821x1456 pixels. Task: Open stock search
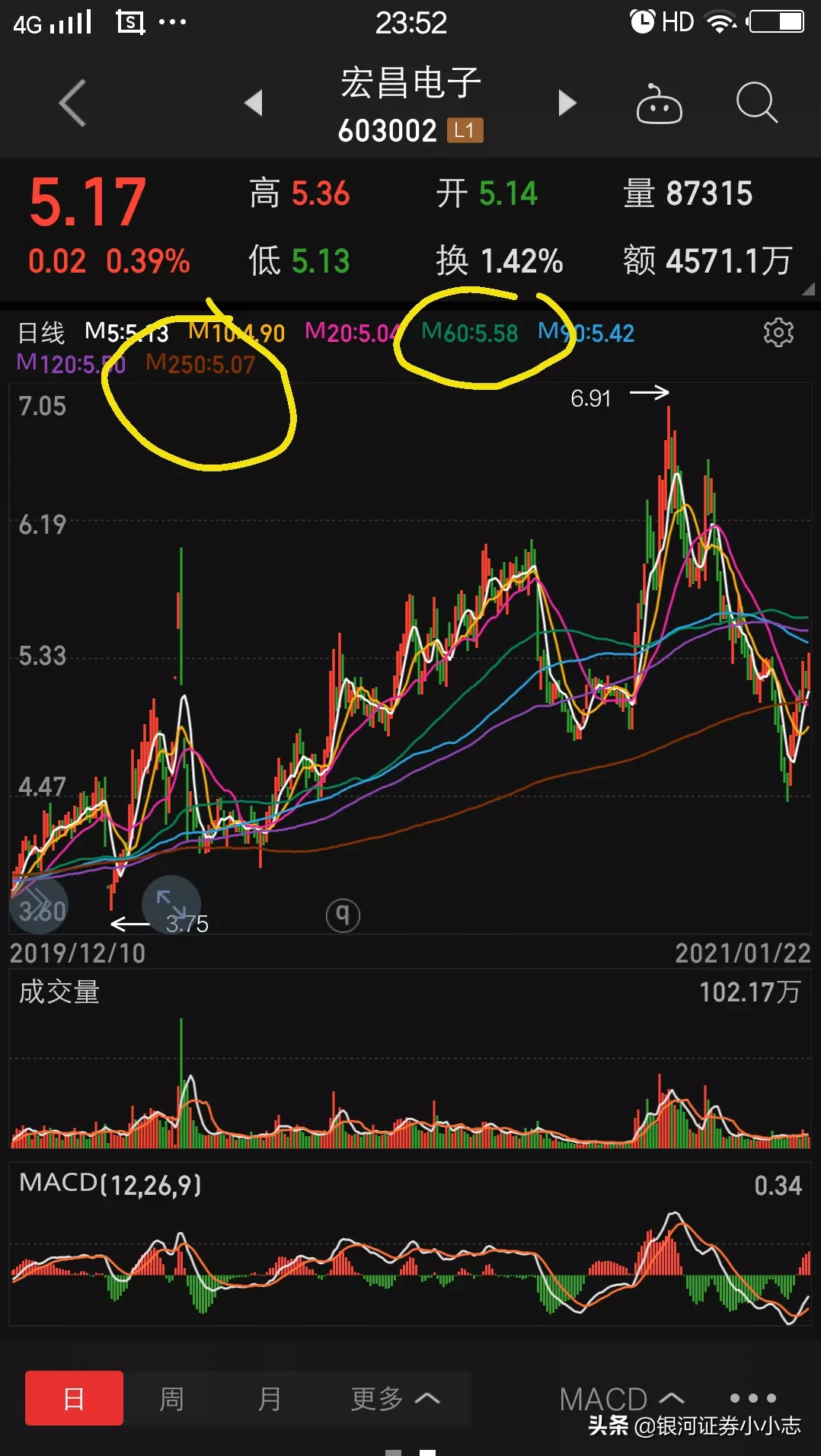pyautogui.click(x=756, y=103)
